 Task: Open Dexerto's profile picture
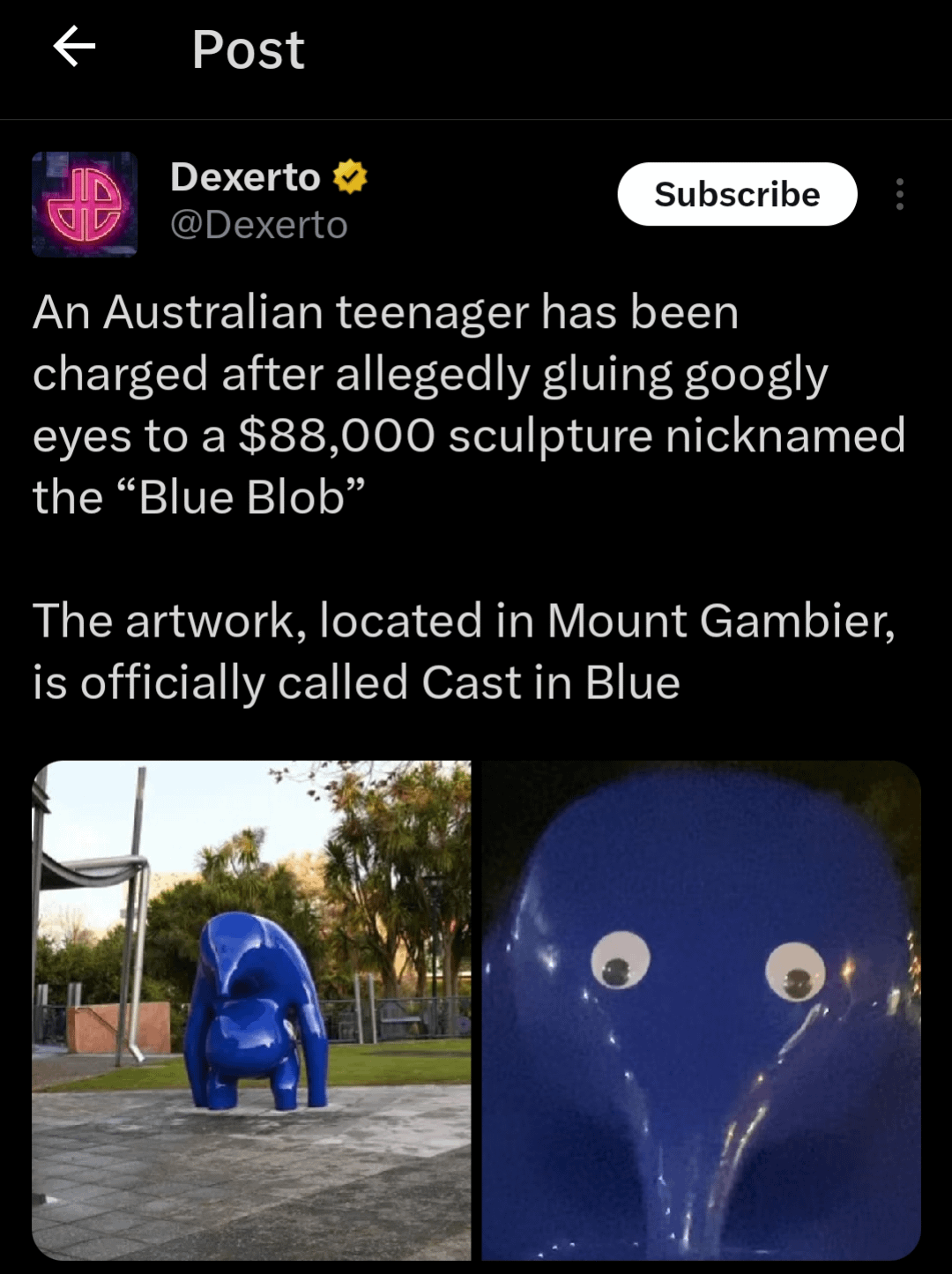85,204
